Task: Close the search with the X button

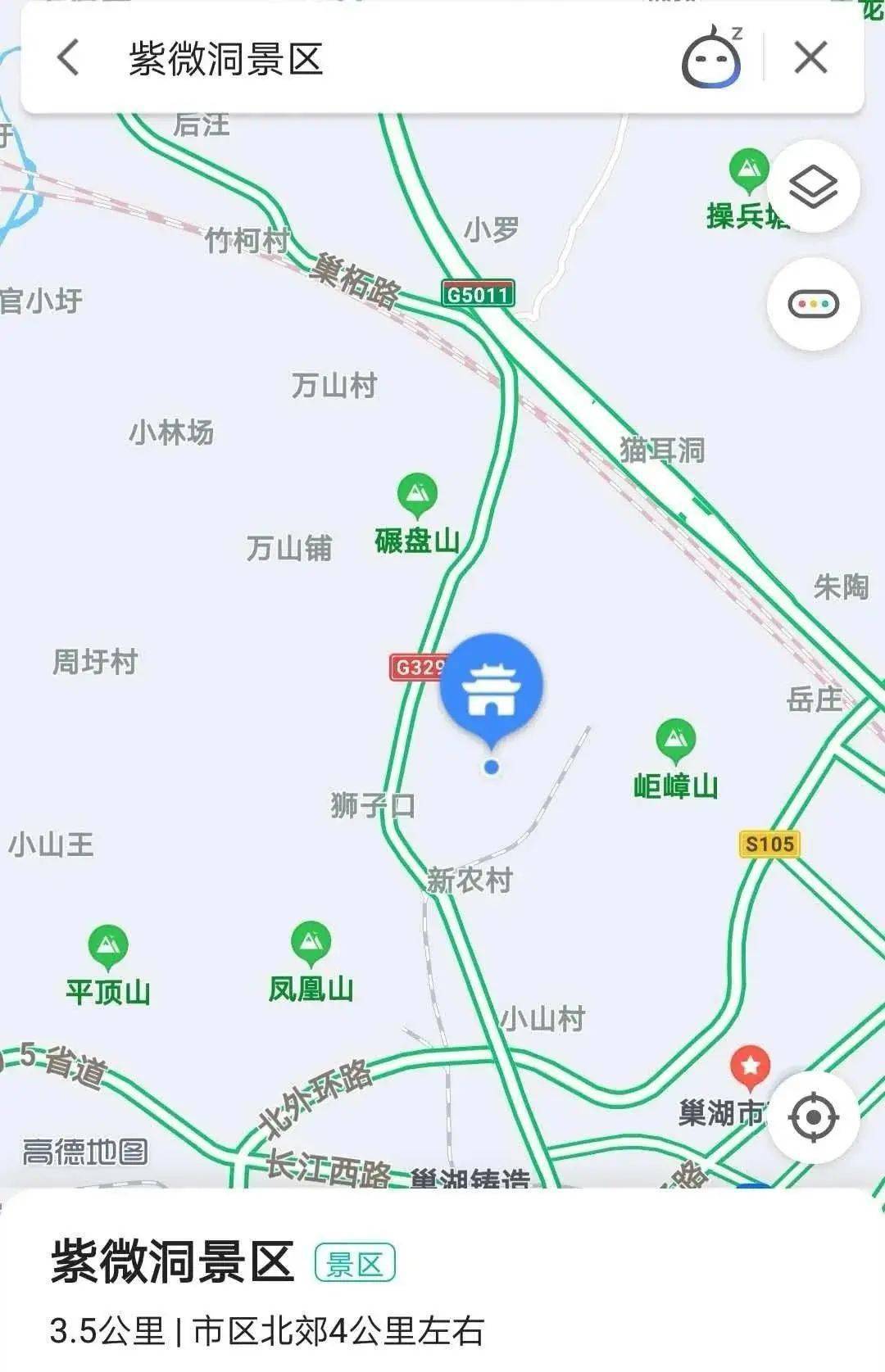Action: [810, 57]
